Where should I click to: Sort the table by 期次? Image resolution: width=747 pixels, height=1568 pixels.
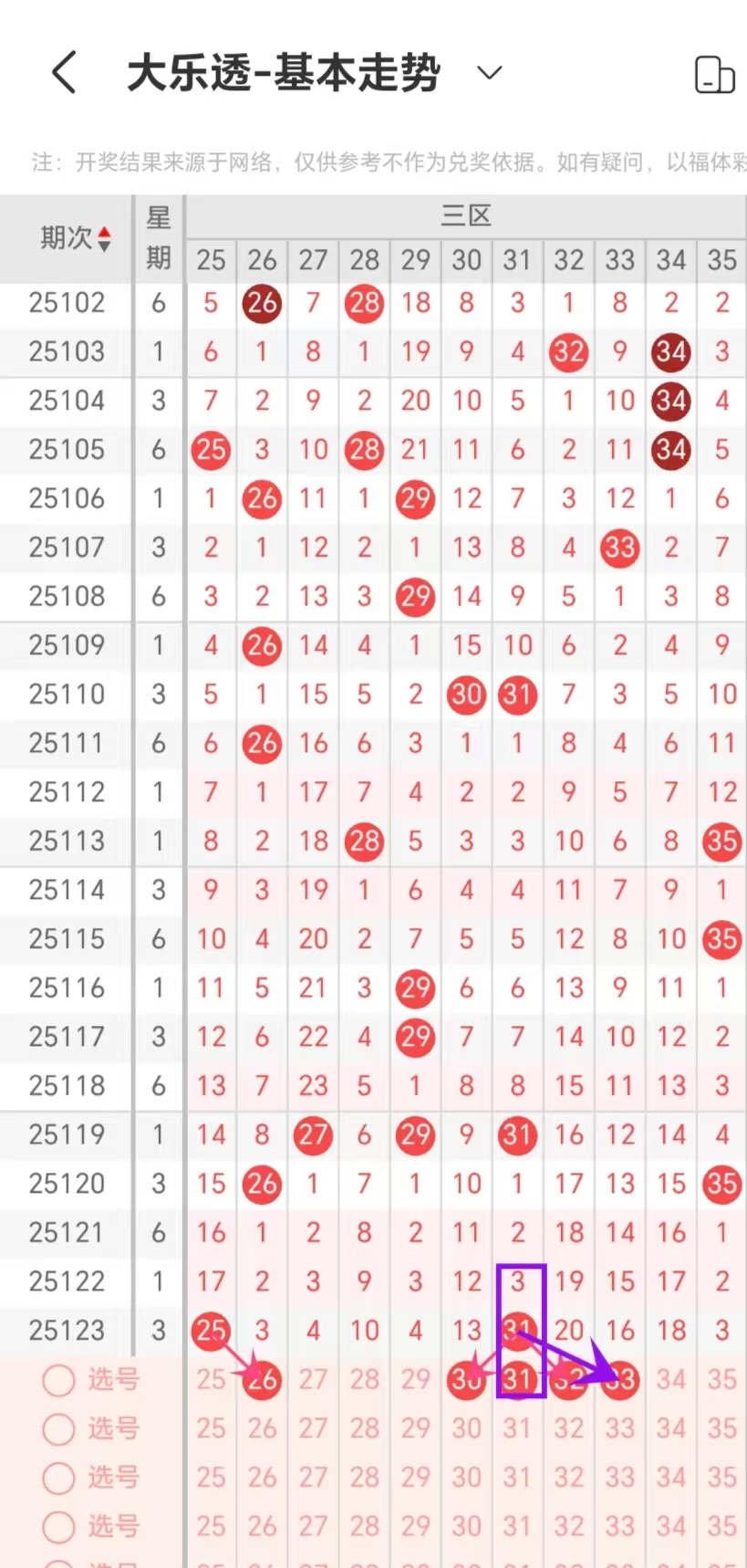(75, 238)
